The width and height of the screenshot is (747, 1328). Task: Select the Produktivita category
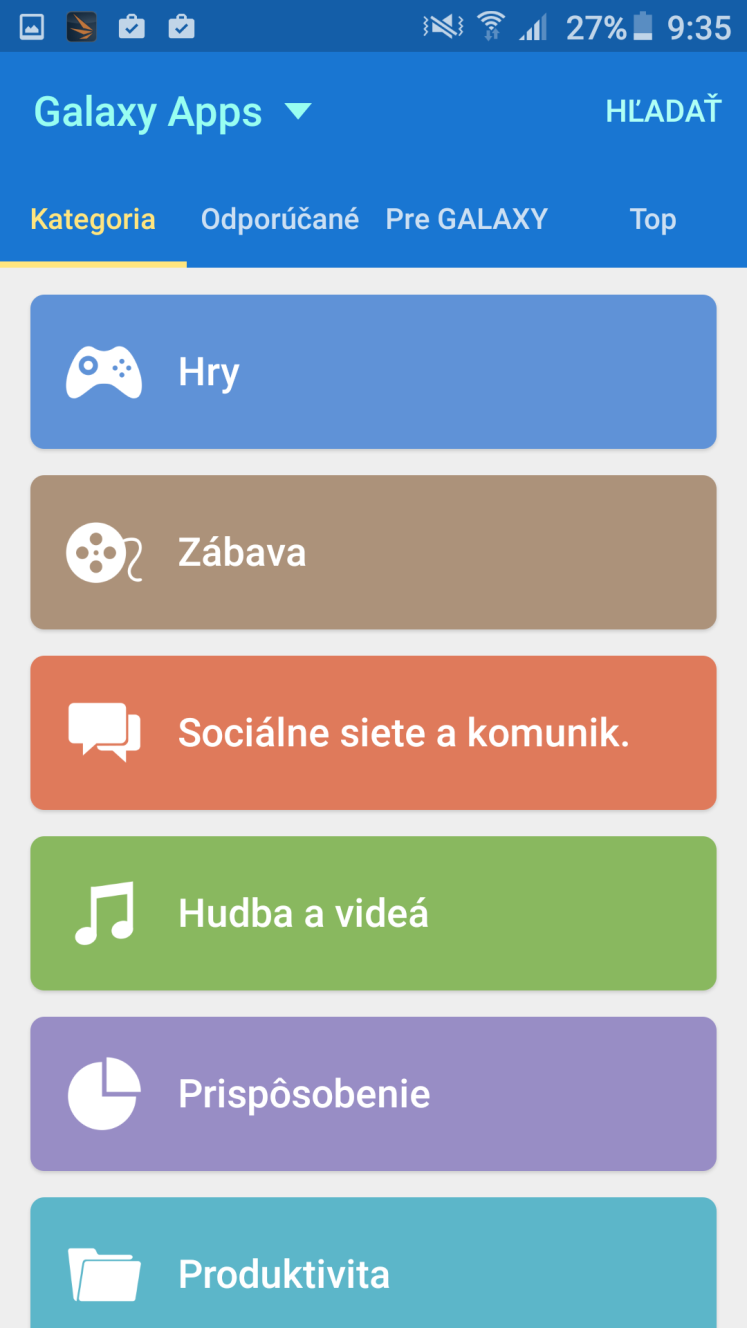point(373,1263)
